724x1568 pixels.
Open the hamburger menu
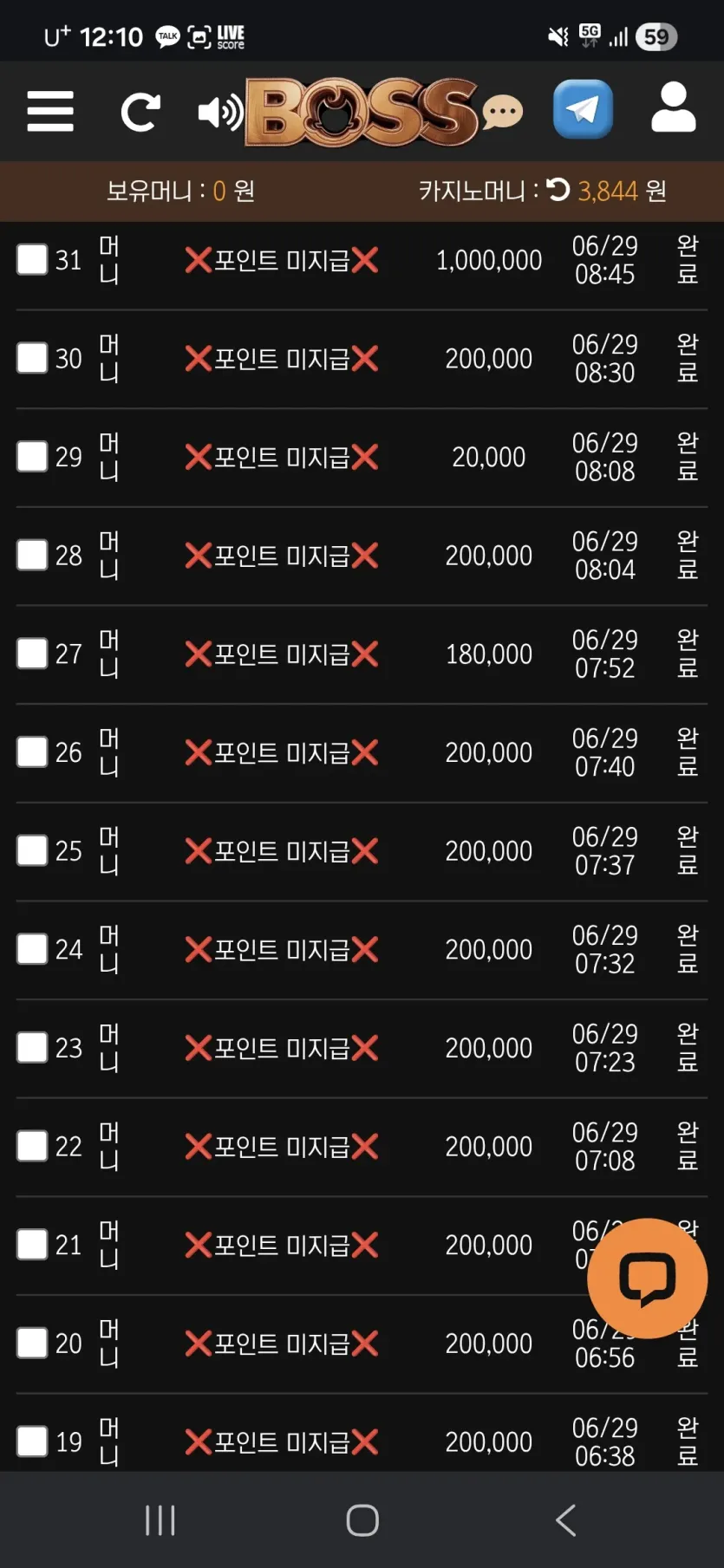click(x=50, y=111)
